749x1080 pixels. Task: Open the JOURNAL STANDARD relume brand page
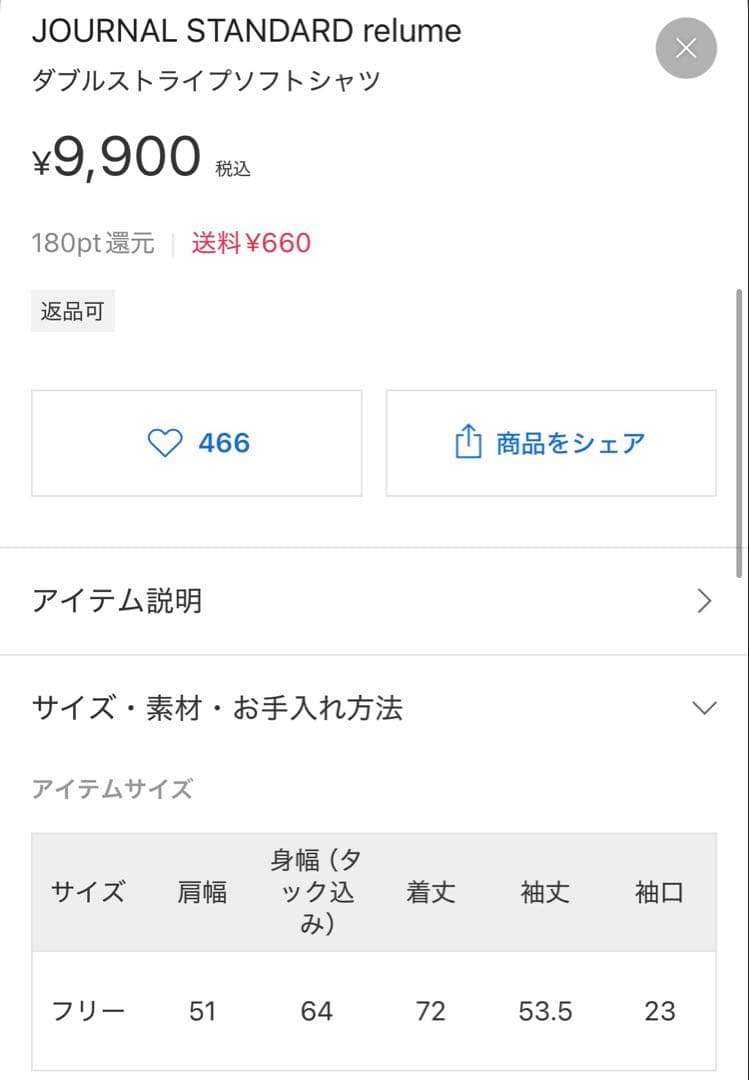(x=246, y=30)
